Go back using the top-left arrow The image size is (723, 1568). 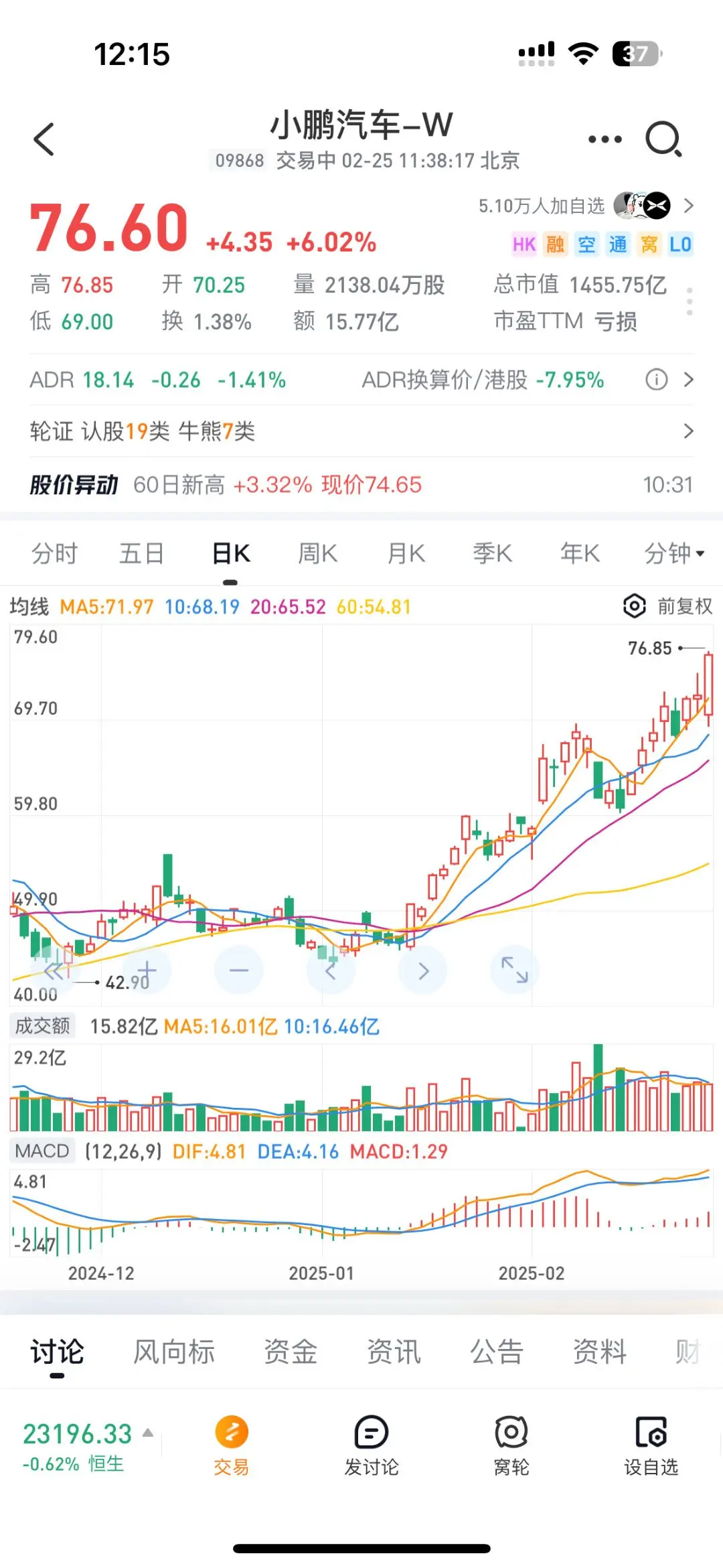tap(44, 139)
